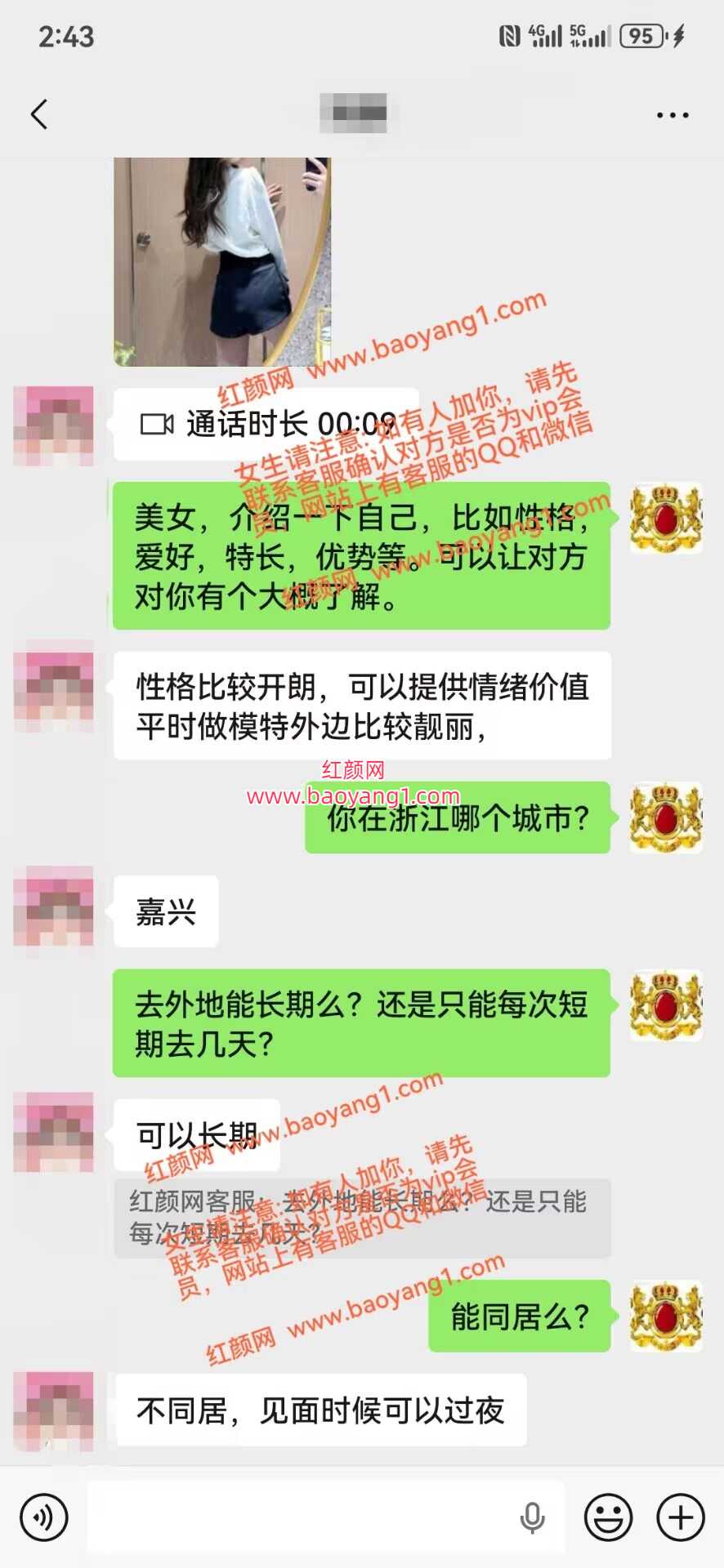Go back to the chat list
Viewport: 724px width, 1568px height.
38,114
